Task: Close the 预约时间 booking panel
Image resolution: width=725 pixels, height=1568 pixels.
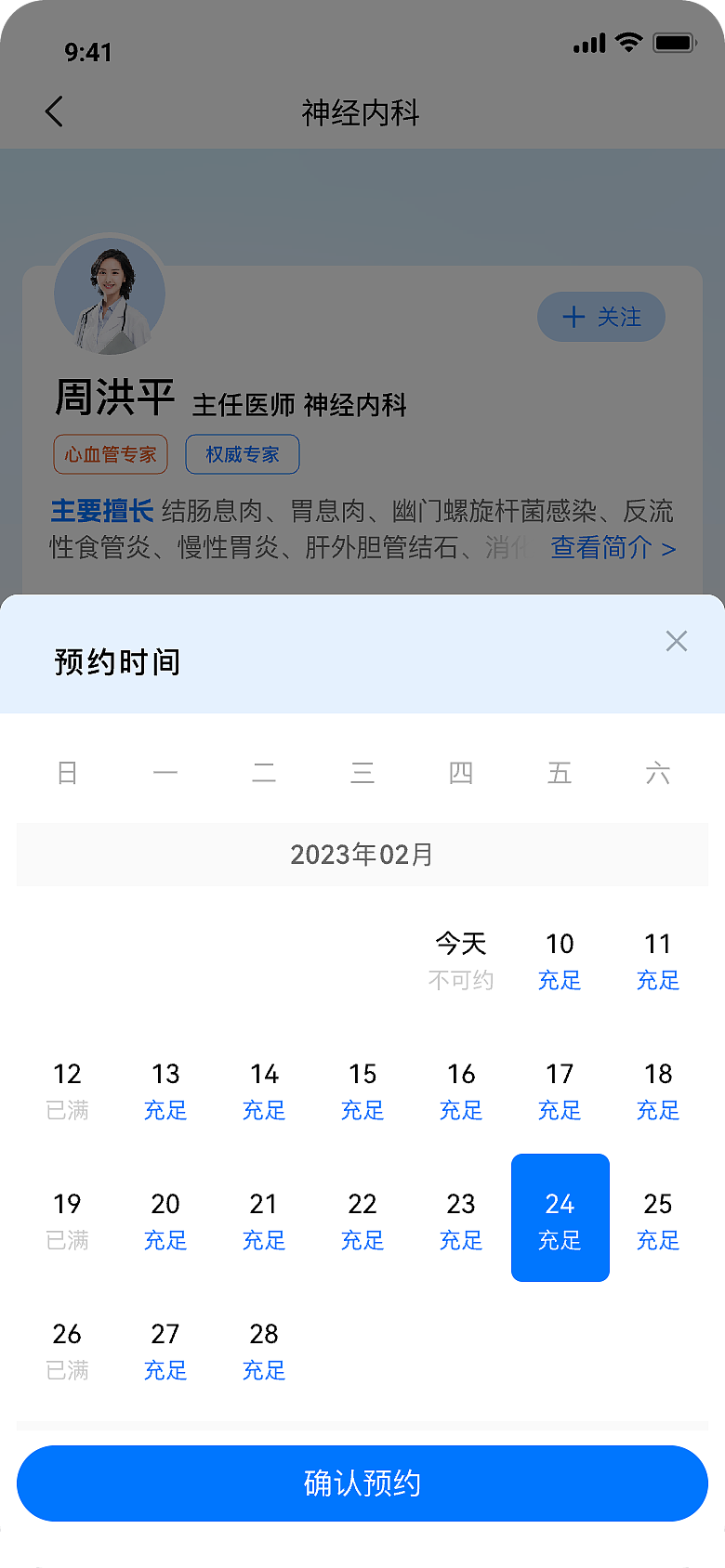Action: tap(676, 641)
